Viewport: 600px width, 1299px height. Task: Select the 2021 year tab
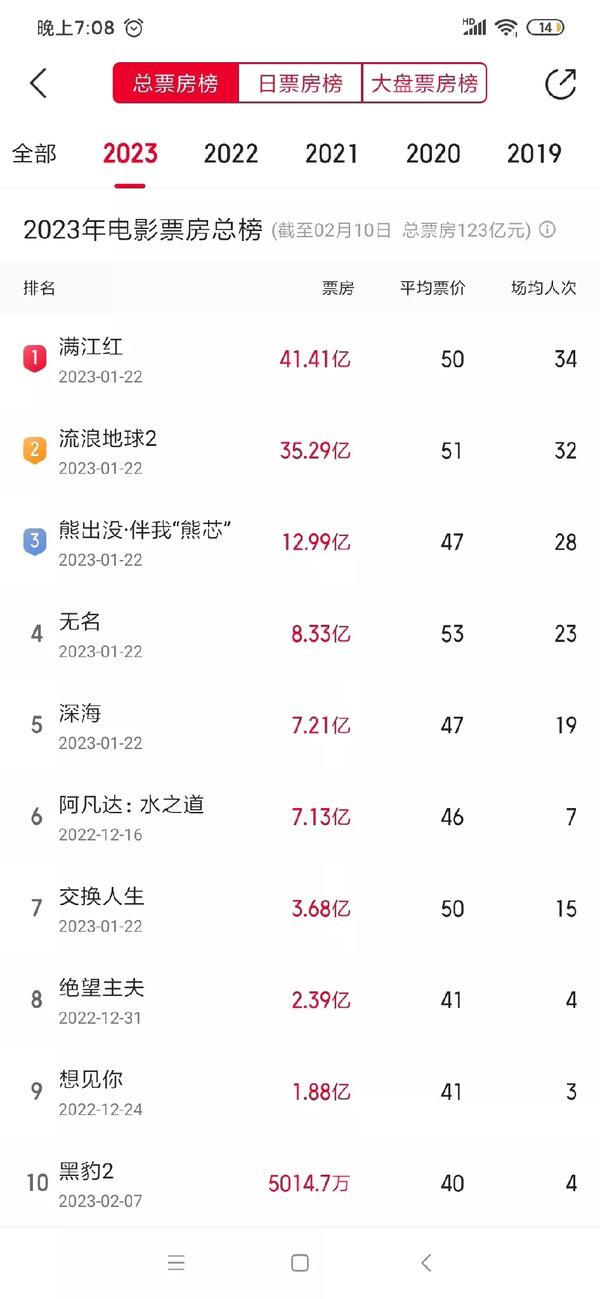332,153
